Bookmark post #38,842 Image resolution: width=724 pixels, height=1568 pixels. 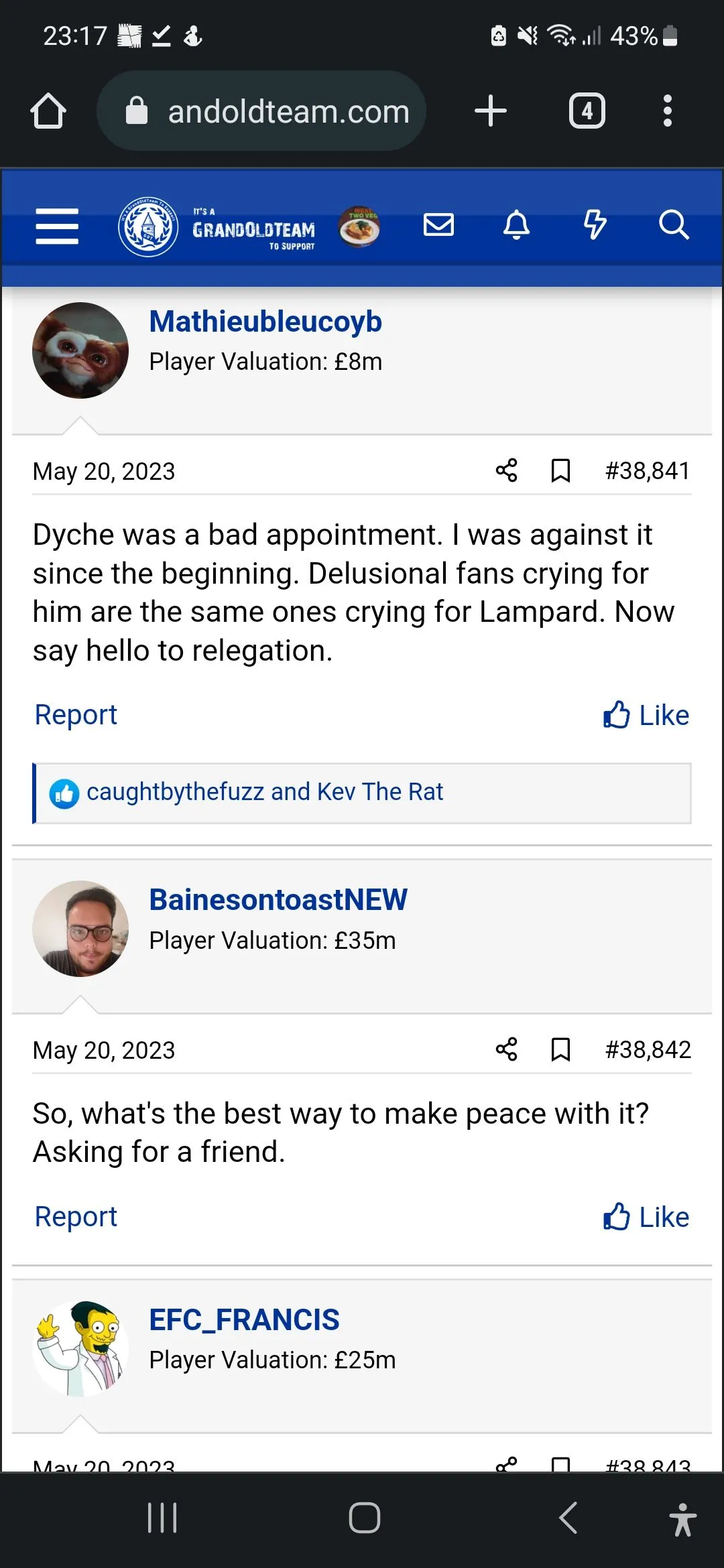tap(560, 1049)
